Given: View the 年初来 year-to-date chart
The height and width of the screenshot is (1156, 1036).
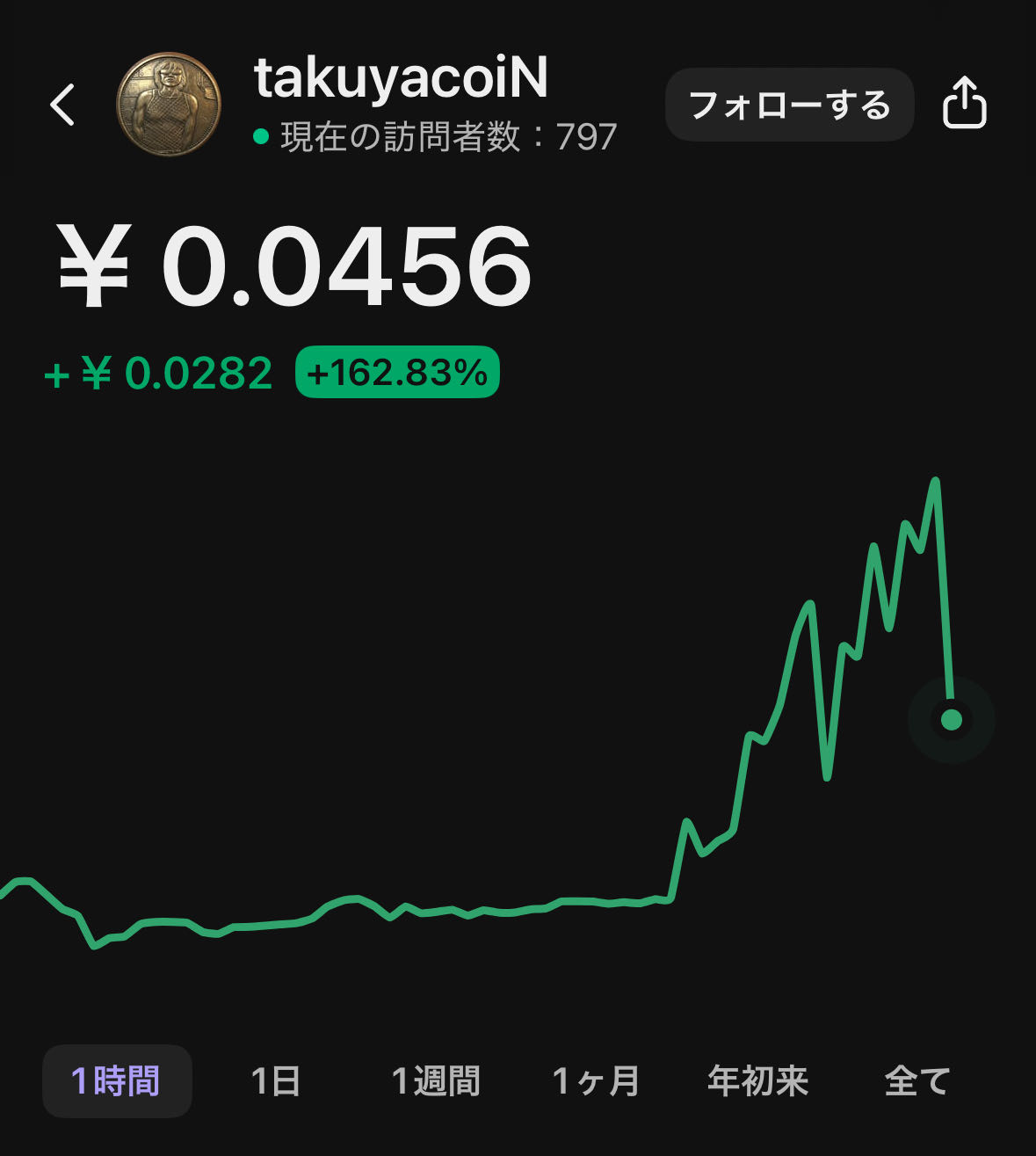Looking at the screenshot, I should [757, 1080].
